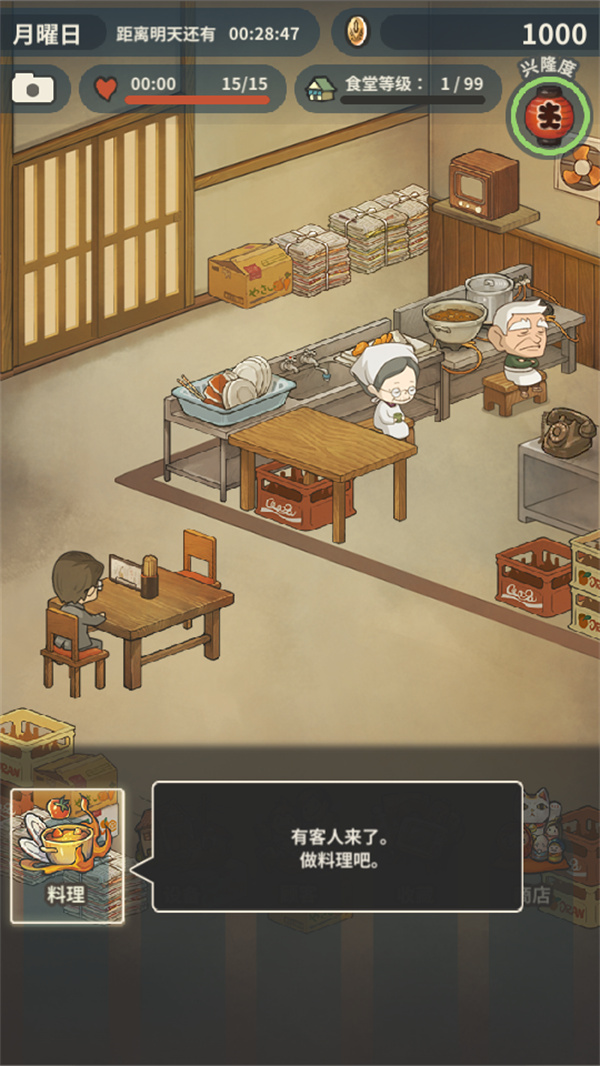
Task: Tap the 料理 cooking button
Action: (x=67, y=856)
